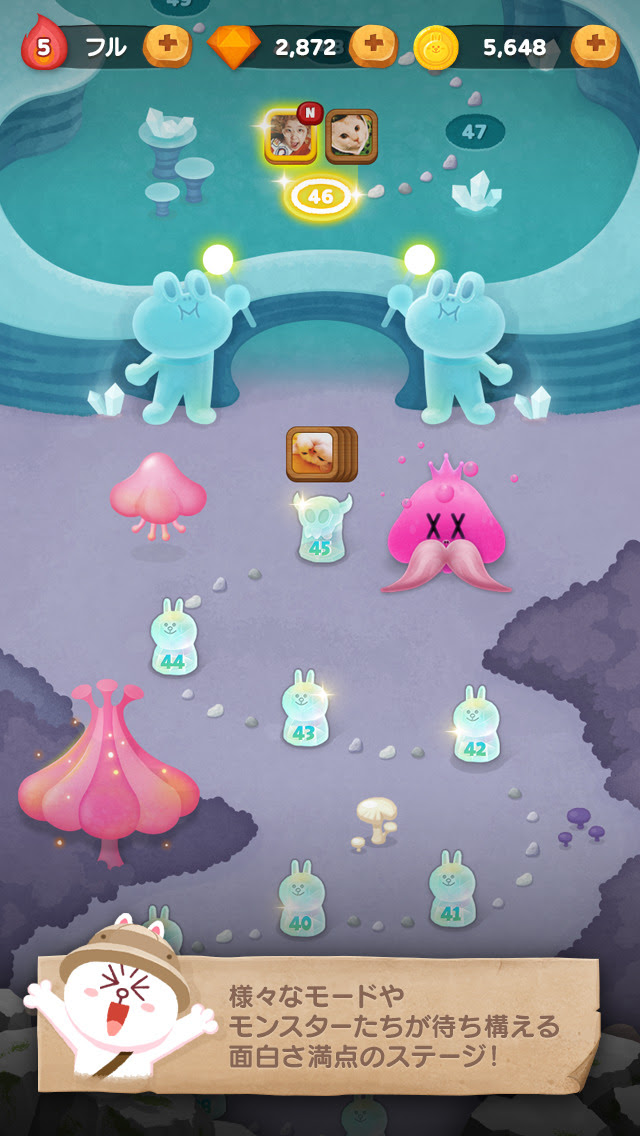The width and height of the screenshot is (640, 1136).
Task: Open stage 45 with the skull marker
Action: (321, 528)
